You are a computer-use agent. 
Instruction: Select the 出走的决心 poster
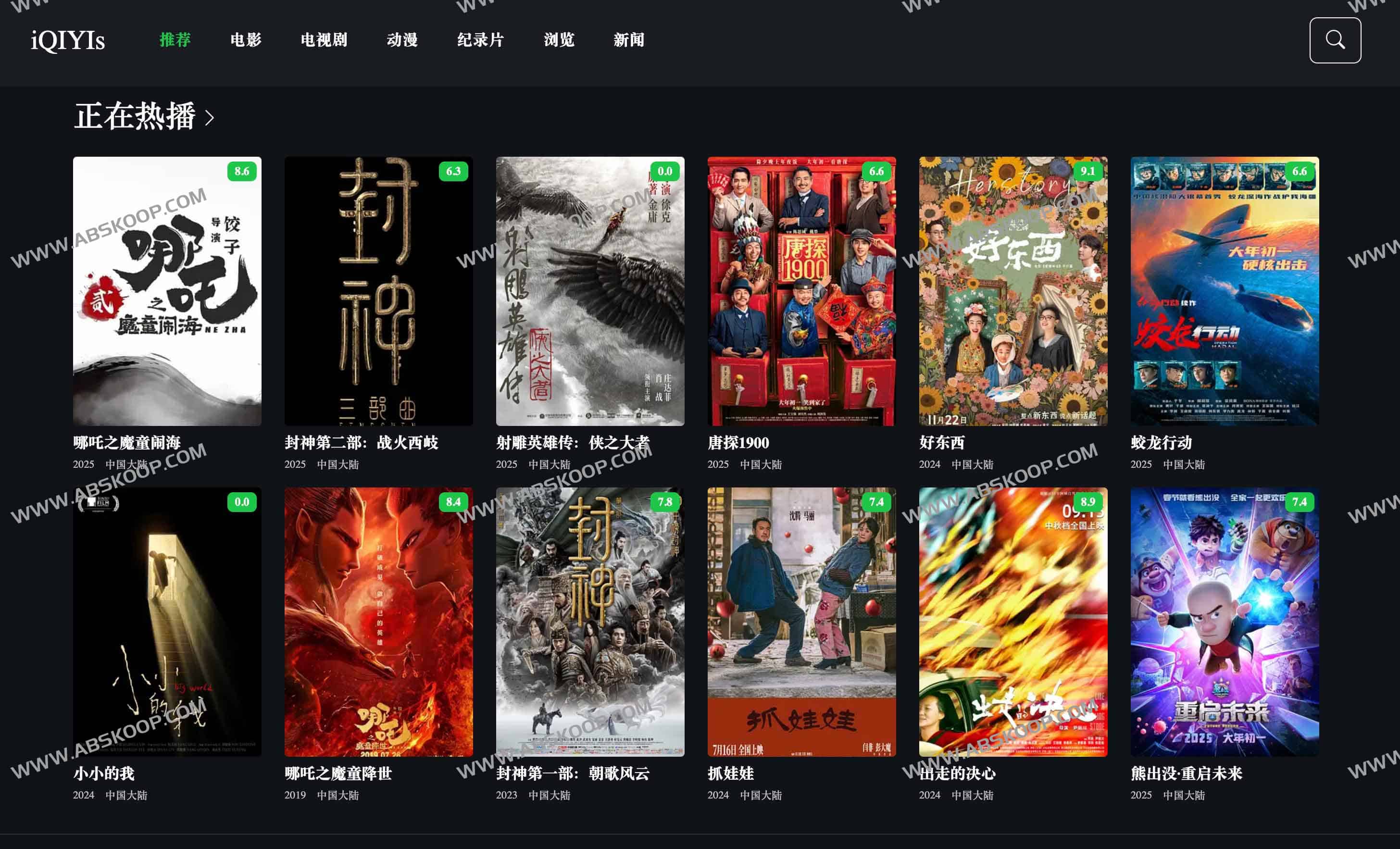pyautogui.click(x=1012, y=622)
